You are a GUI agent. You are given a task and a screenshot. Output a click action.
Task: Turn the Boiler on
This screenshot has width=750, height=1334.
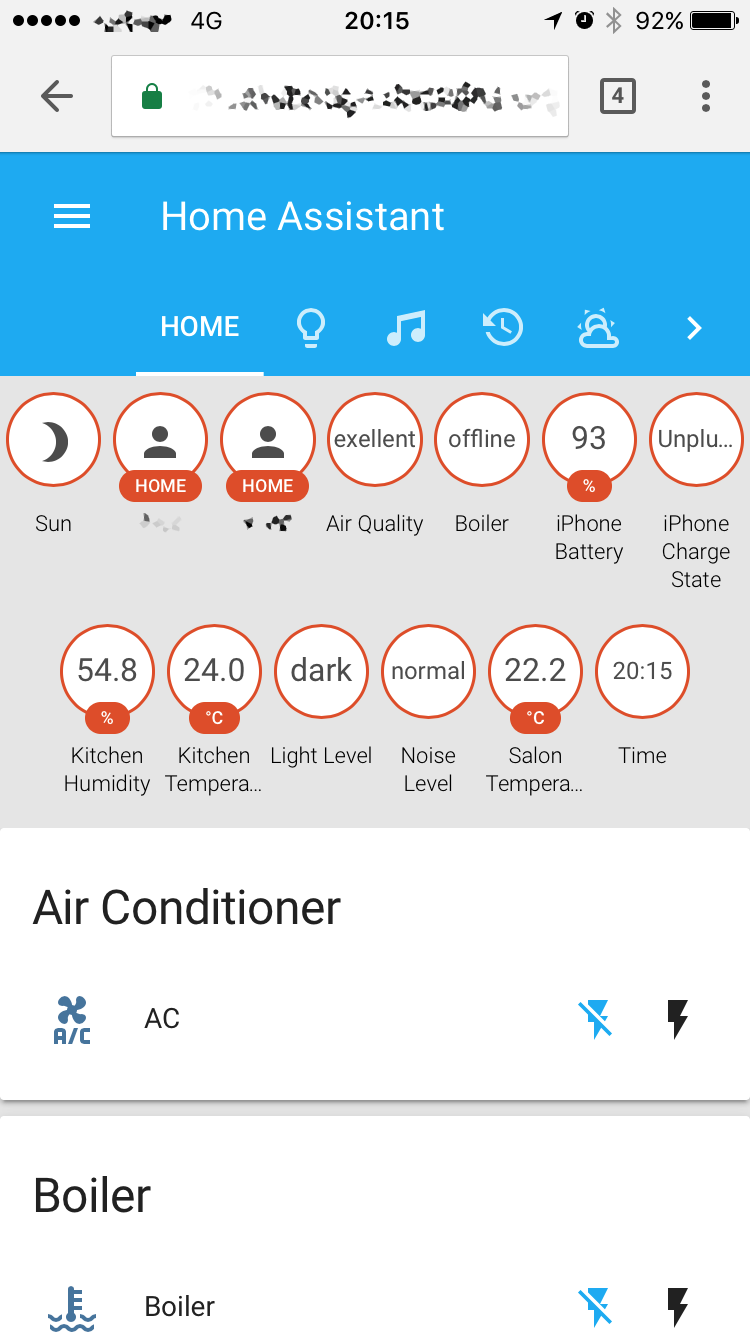click(x=678, y=1306)
